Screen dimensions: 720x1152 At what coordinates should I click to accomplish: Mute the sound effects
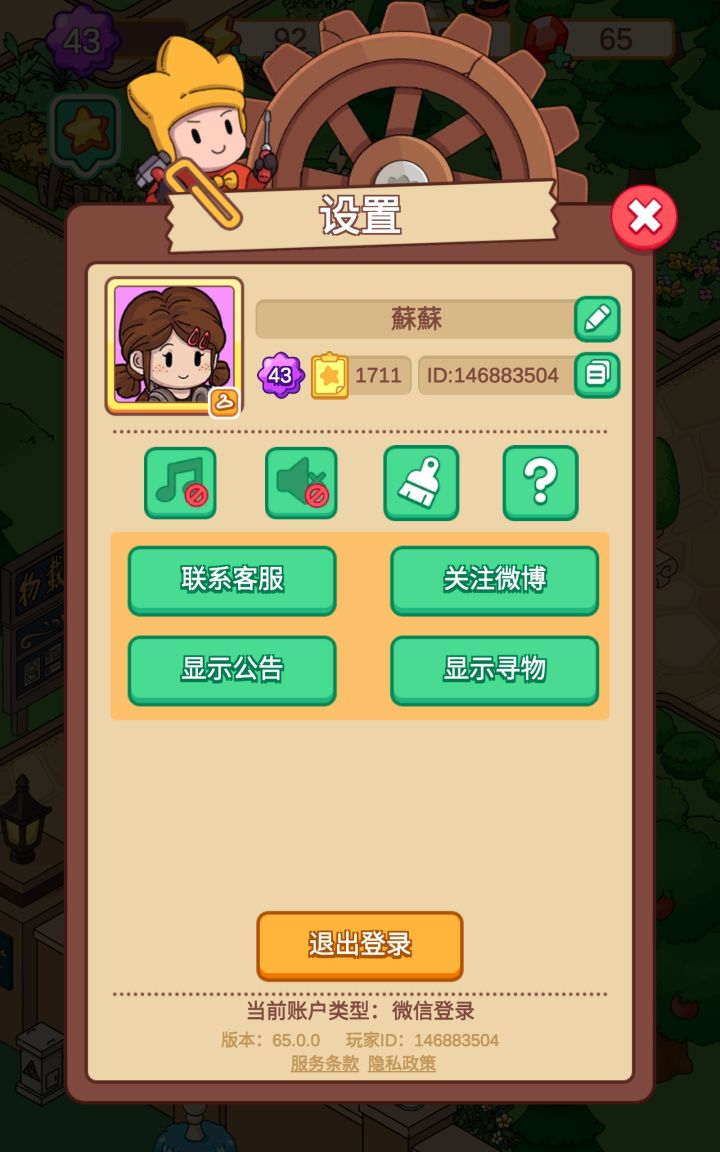point(301,483)
